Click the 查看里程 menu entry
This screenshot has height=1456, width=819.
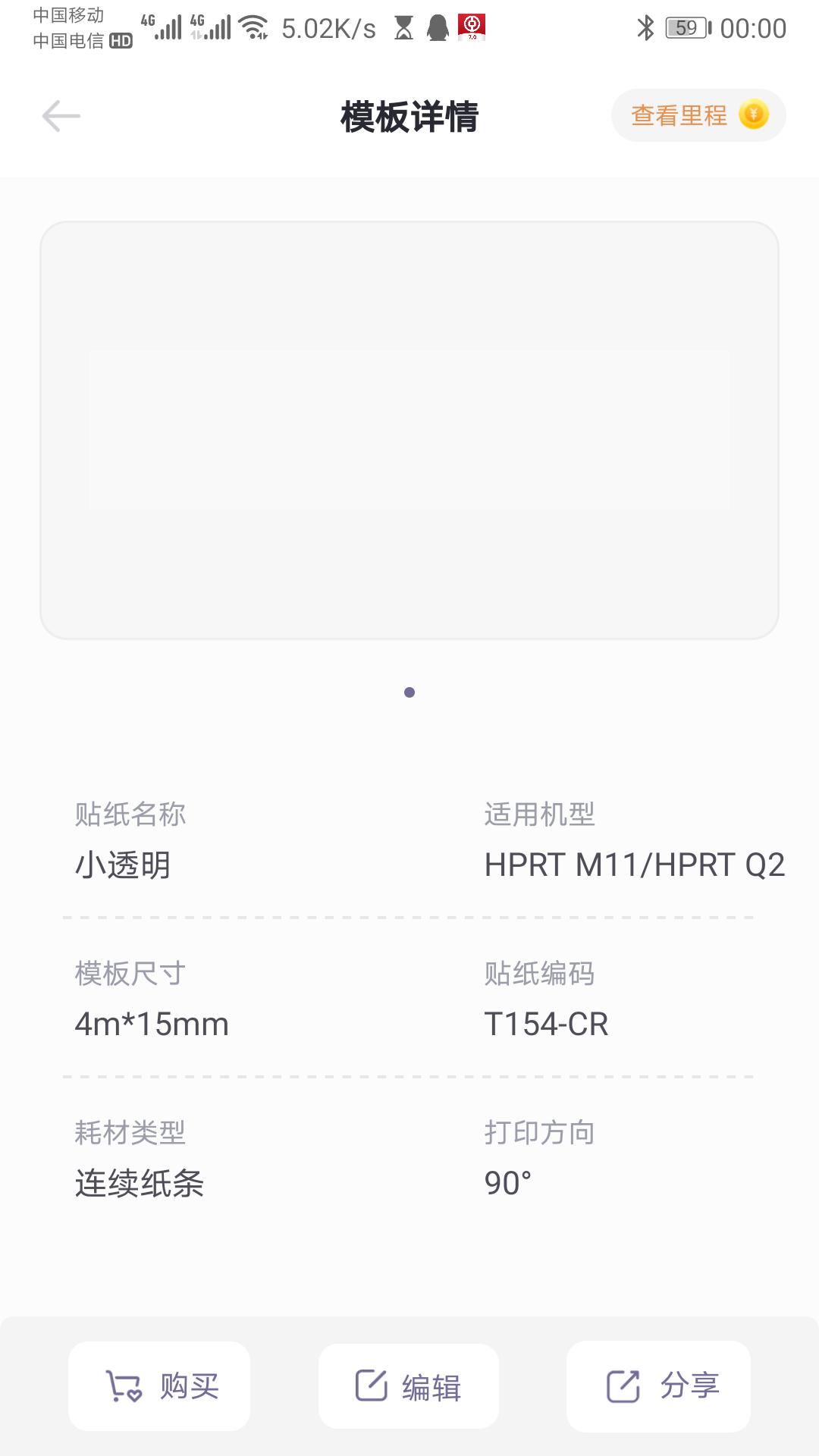point(679,115)
